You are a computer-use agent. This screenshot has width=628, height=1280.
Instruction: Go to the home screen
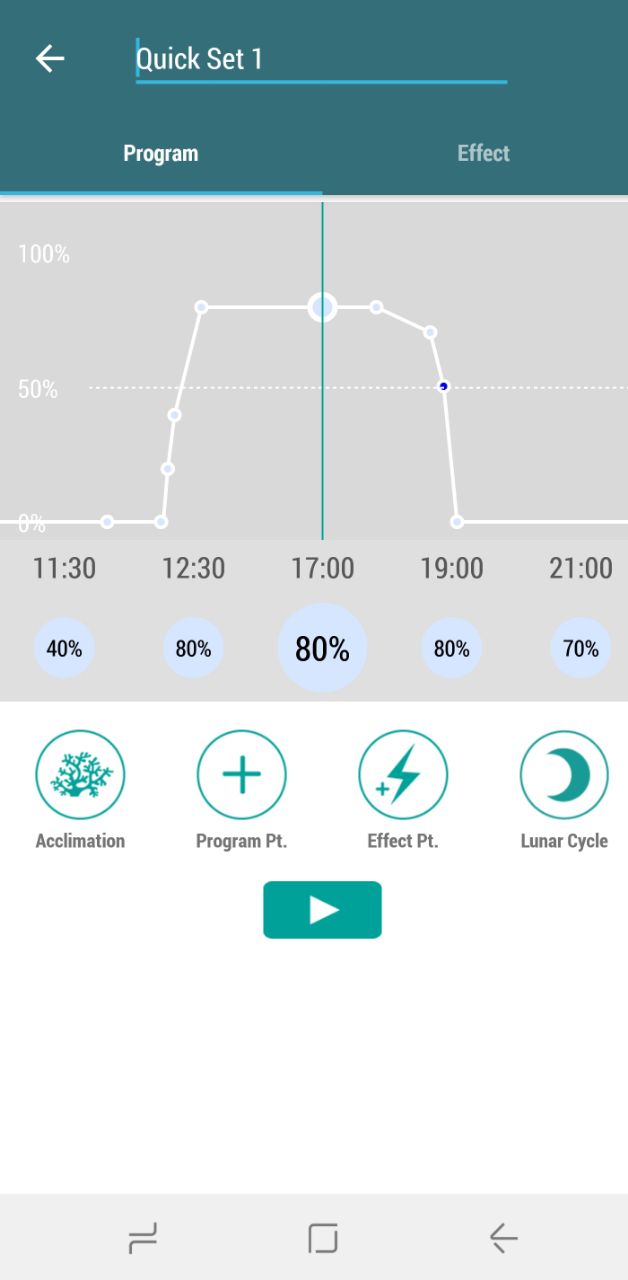[322, 1239]
